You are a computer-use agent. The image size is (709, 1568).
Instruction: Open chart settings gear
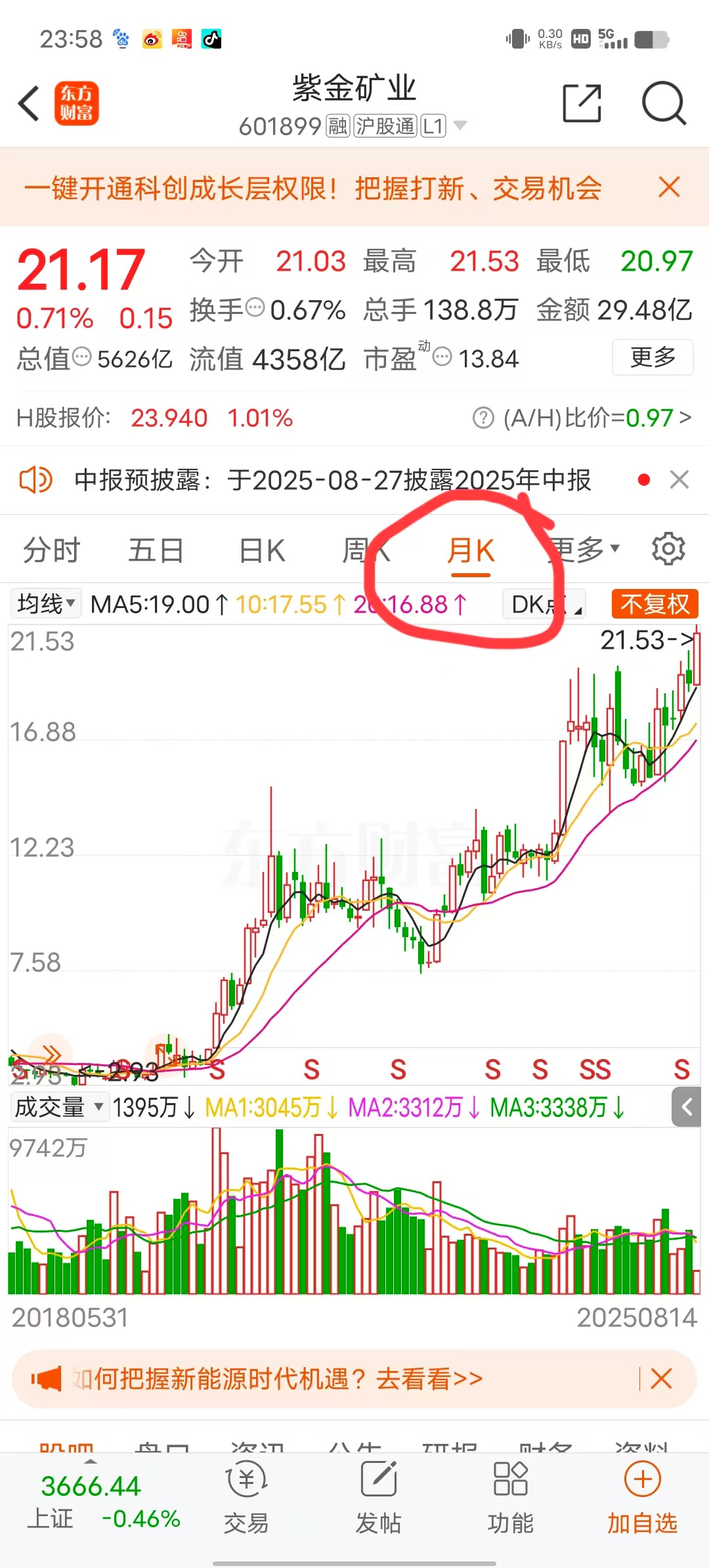tap(668, 549)
